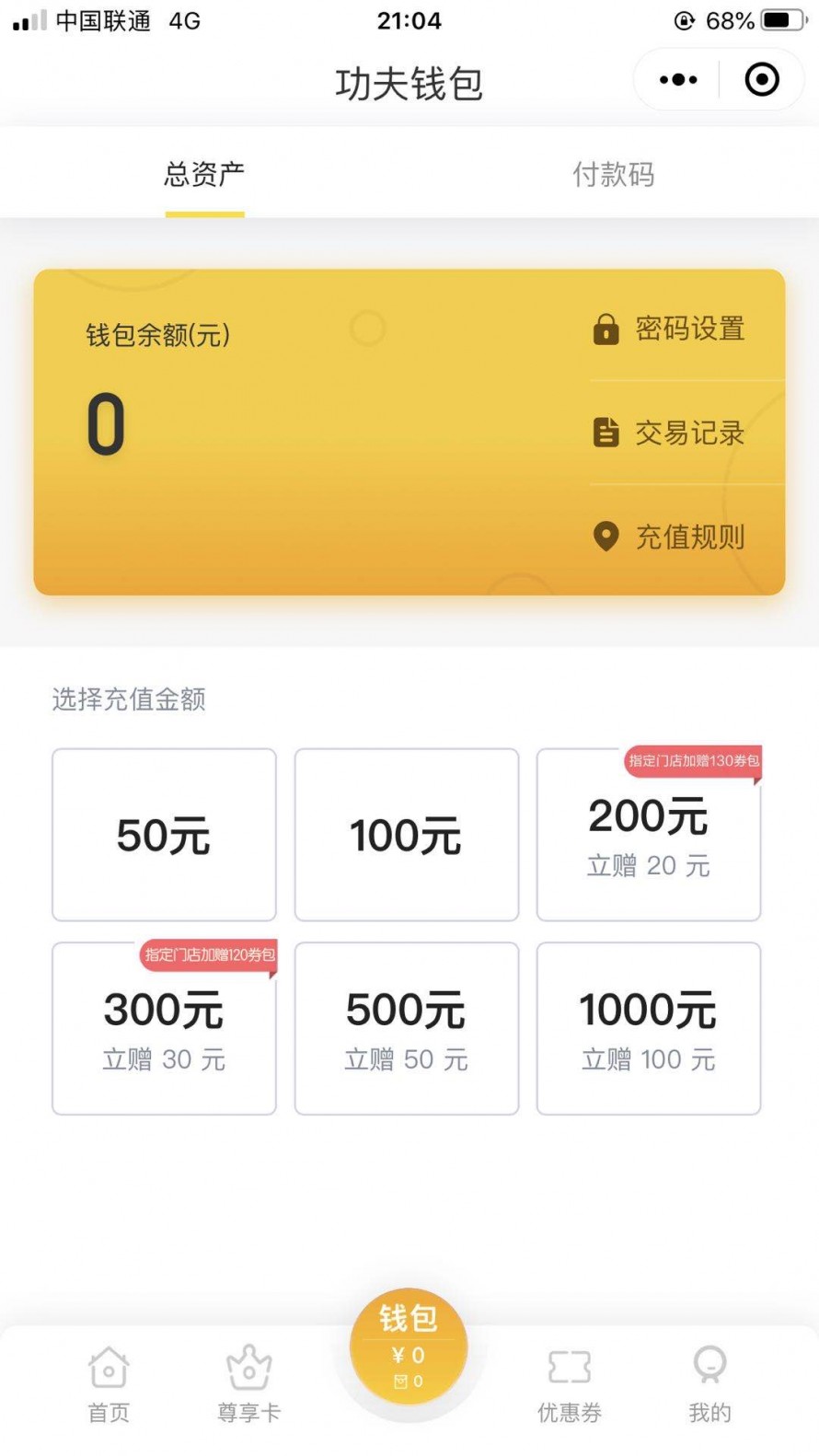Open 充值规则 recharge rules
The image size is (819, 1456).
670,537
